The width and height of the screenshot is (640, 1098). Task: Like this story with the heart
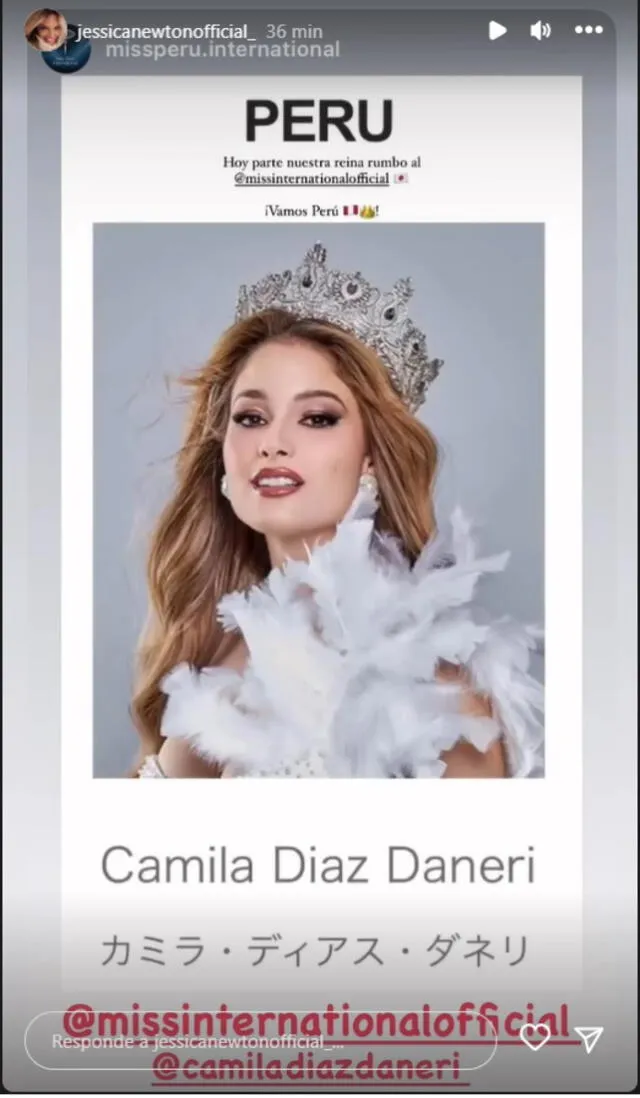535,1037
